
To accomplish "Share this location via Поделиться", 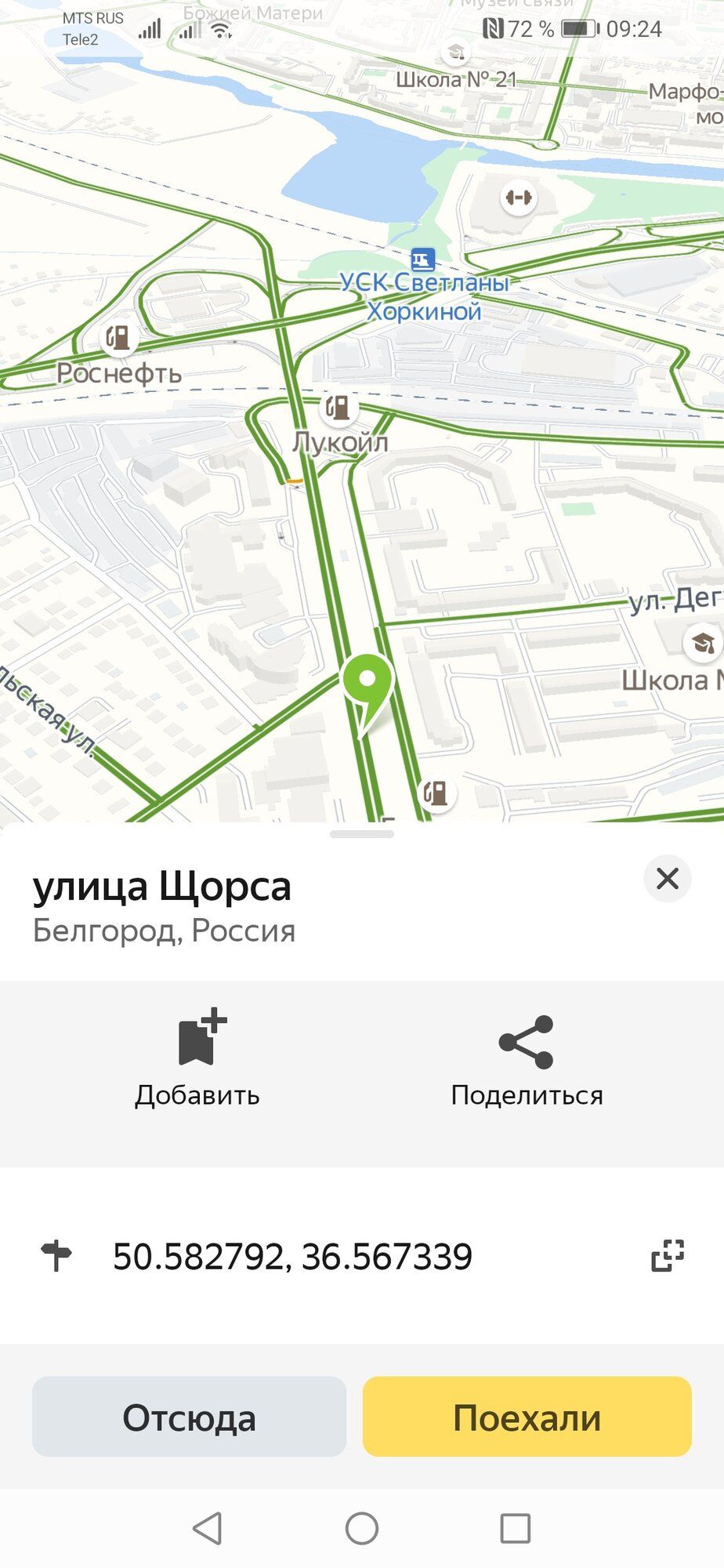I will tap(527, 1056).
